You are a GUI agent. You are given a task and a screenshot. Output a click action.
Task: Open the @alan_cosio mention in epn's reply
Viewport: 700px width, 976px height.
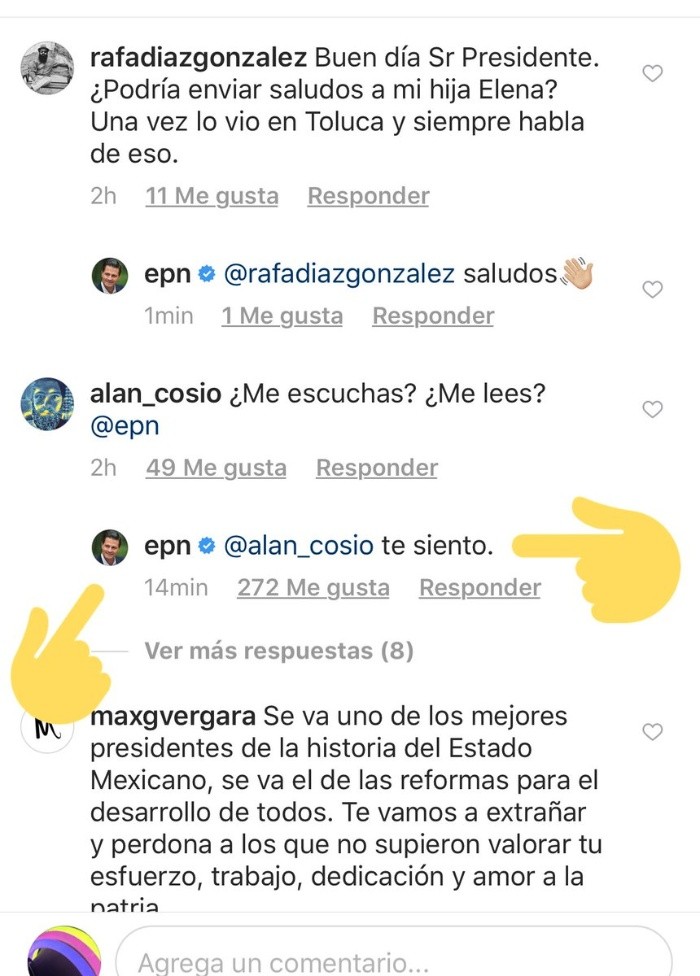[x=299, y=546]
